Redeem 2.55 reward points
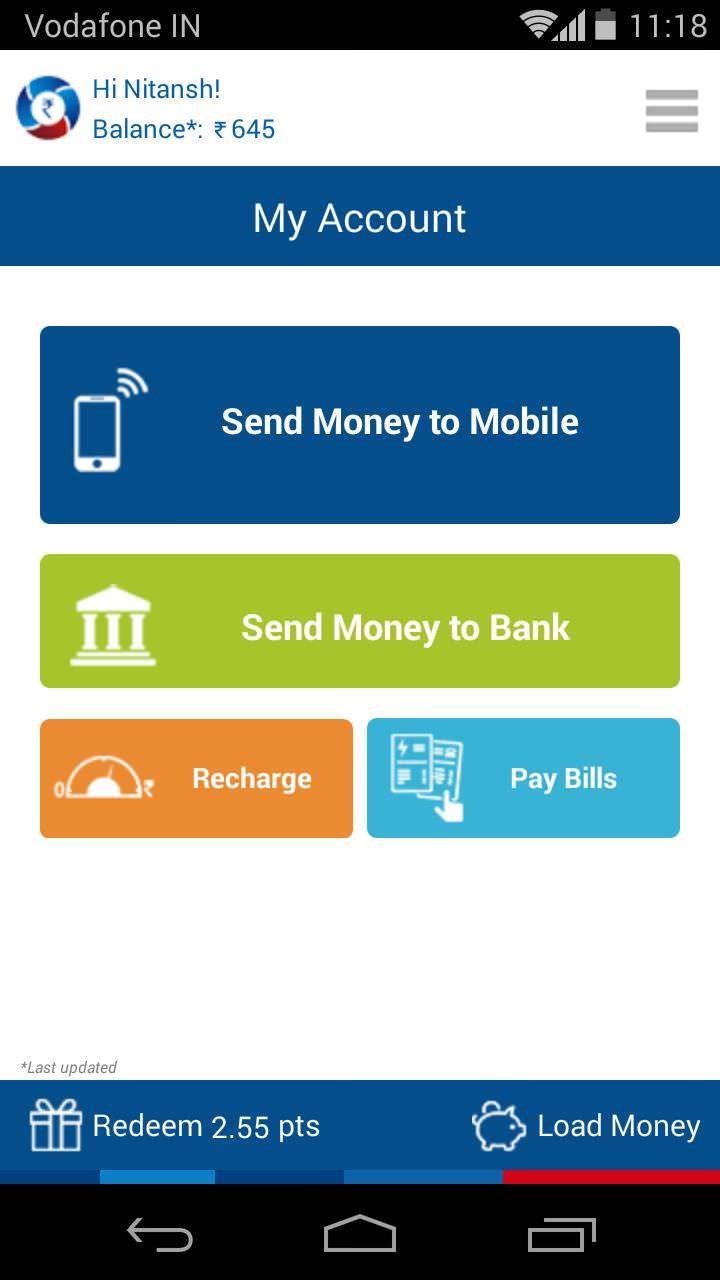This screenshot has width=720, height=1280. pyautogui.click(x=176, y=1126)
